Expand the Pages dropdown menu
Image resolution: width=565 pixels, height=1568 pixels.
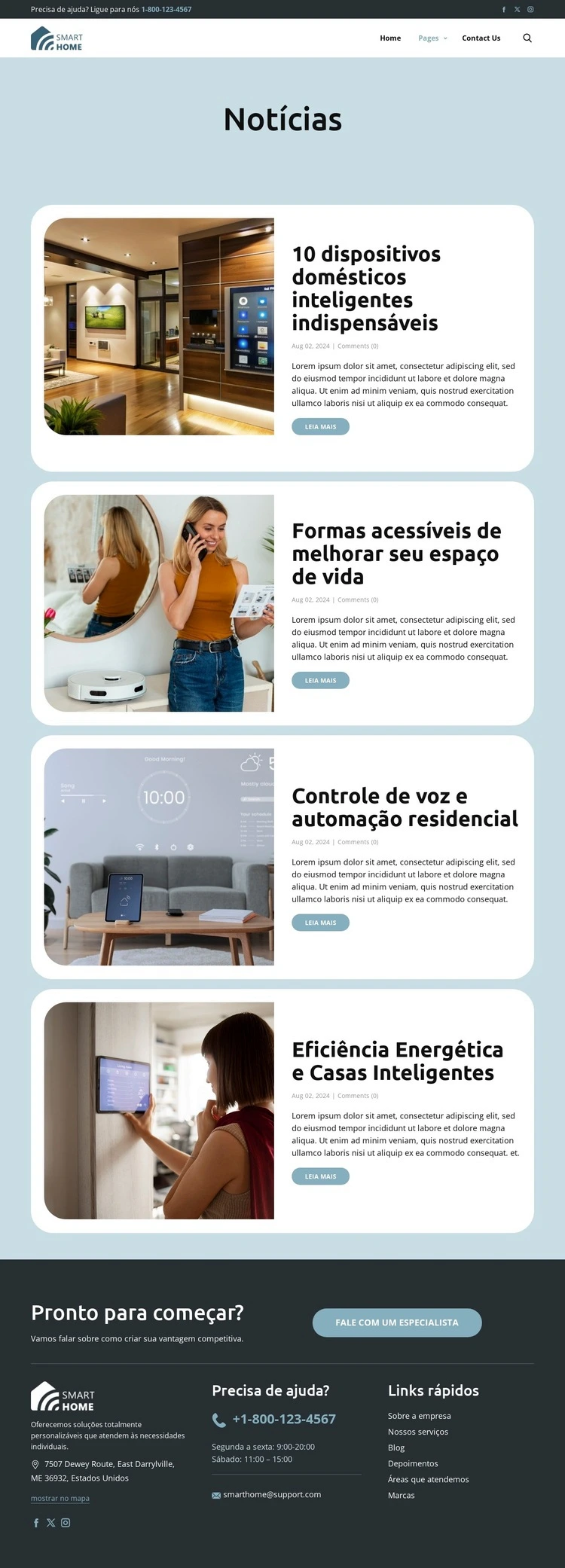tap(432, 38)
